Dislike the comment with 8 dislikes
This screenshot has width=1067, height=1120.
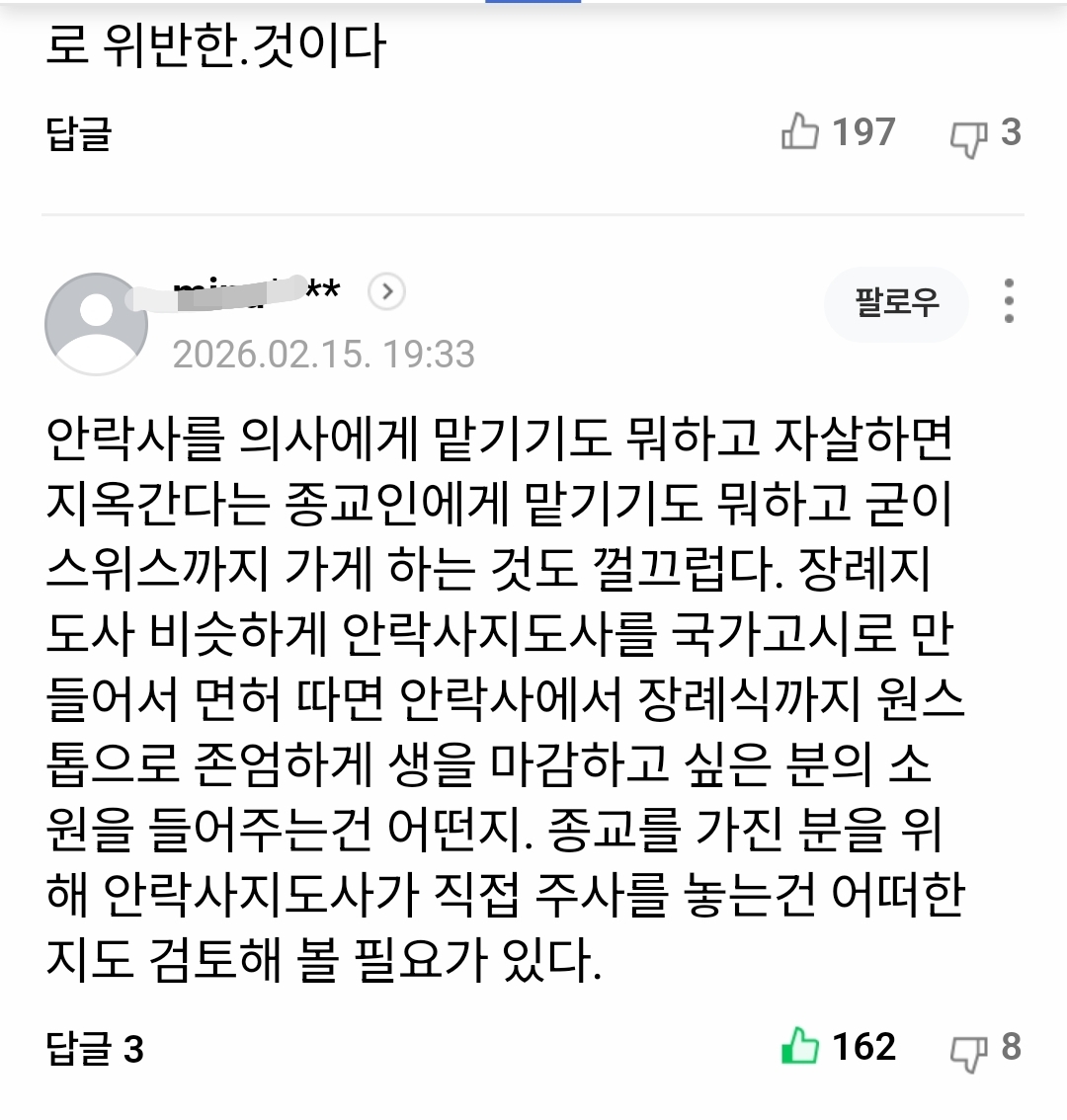coord(968,1050)
